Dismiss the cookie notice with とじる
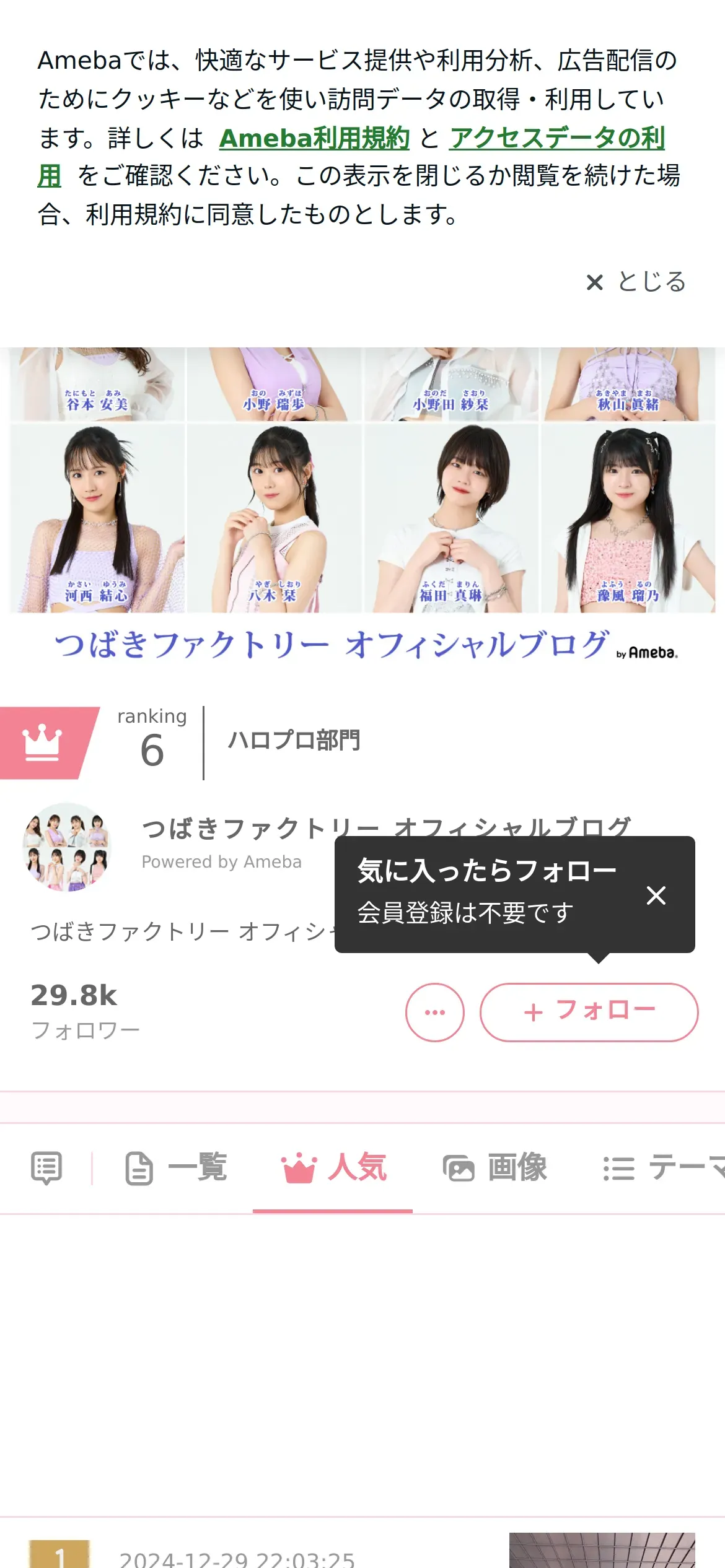725x1568 pixels. click(x=636, y=282)
